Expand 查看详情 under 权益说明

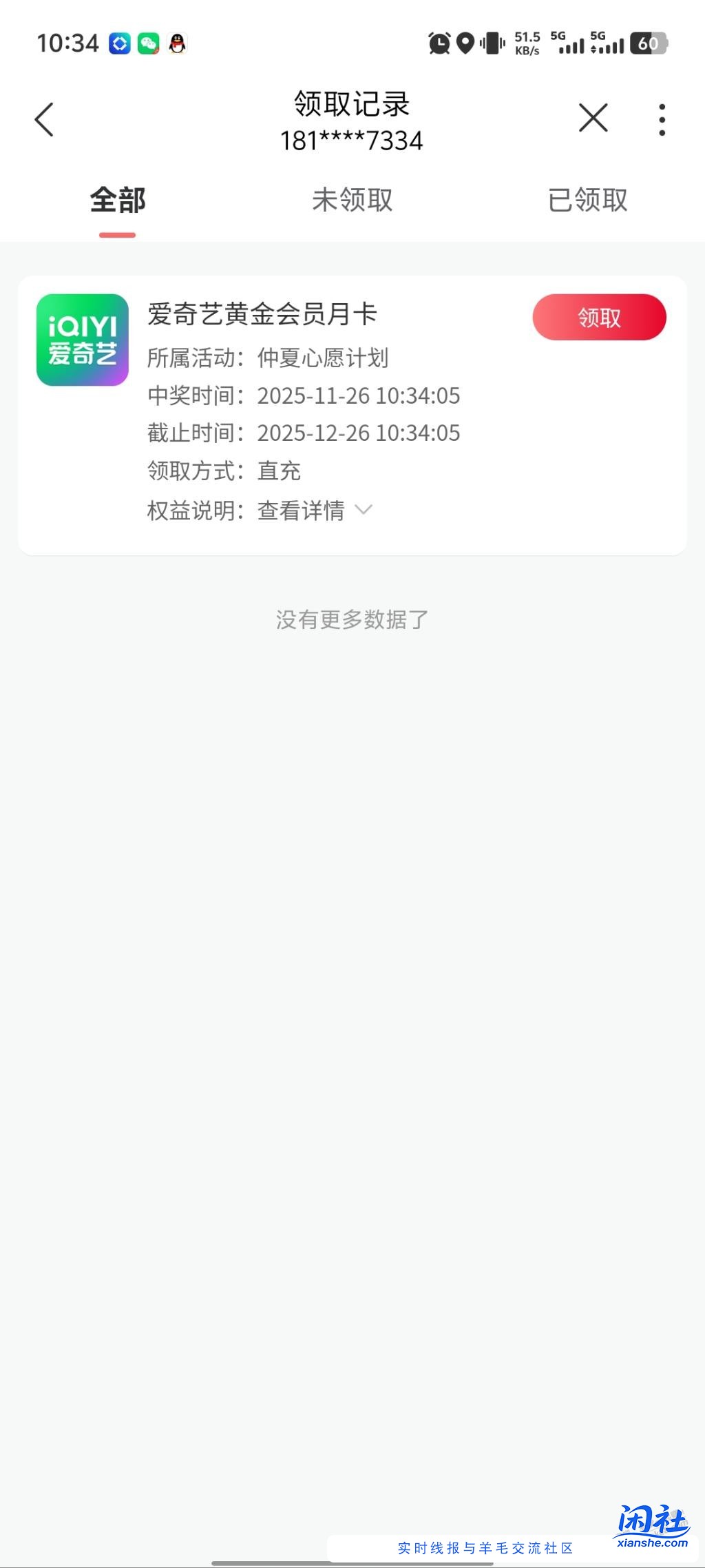point(300,510)
